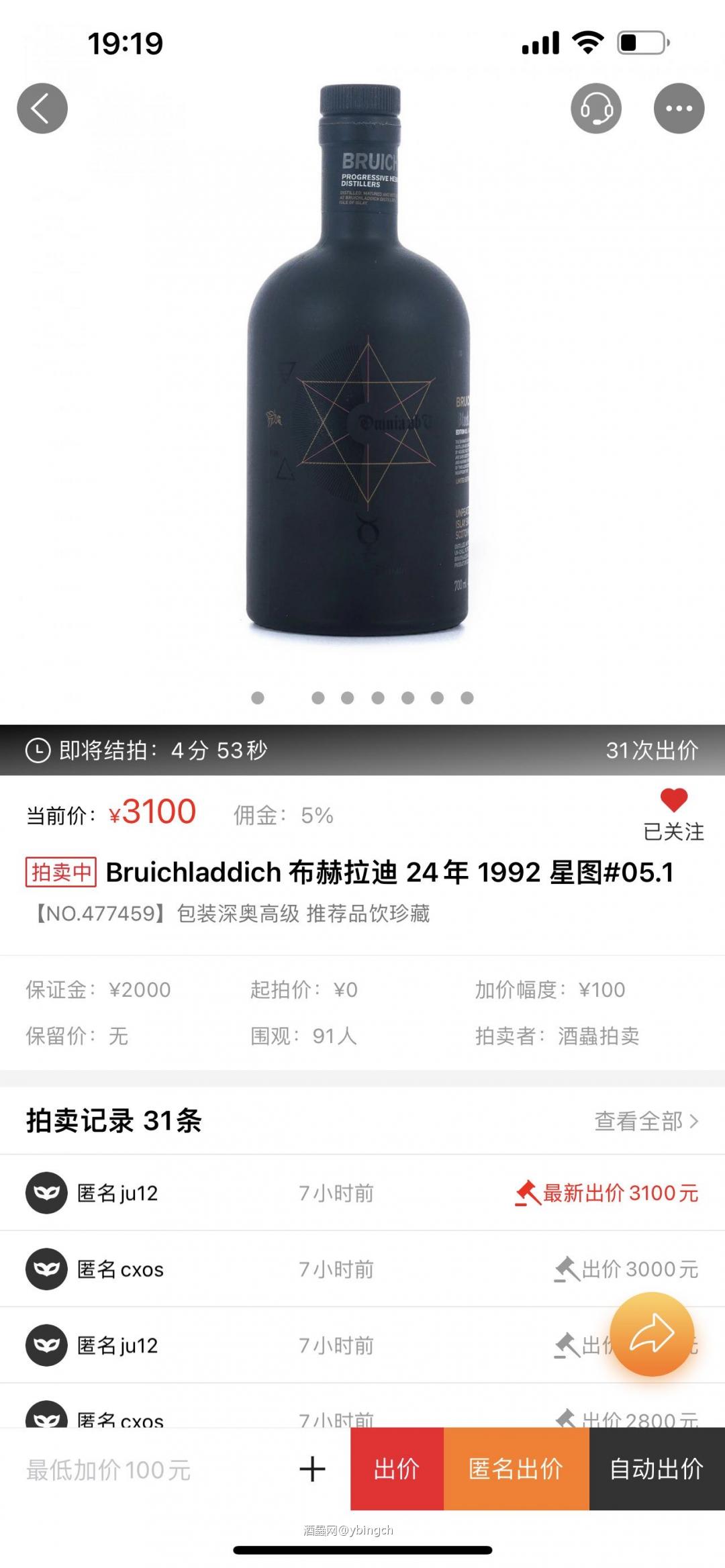Switch to 出价 to place a bid
Viewport: 725px width, 1568px height.
click(x=396, y=1469)
